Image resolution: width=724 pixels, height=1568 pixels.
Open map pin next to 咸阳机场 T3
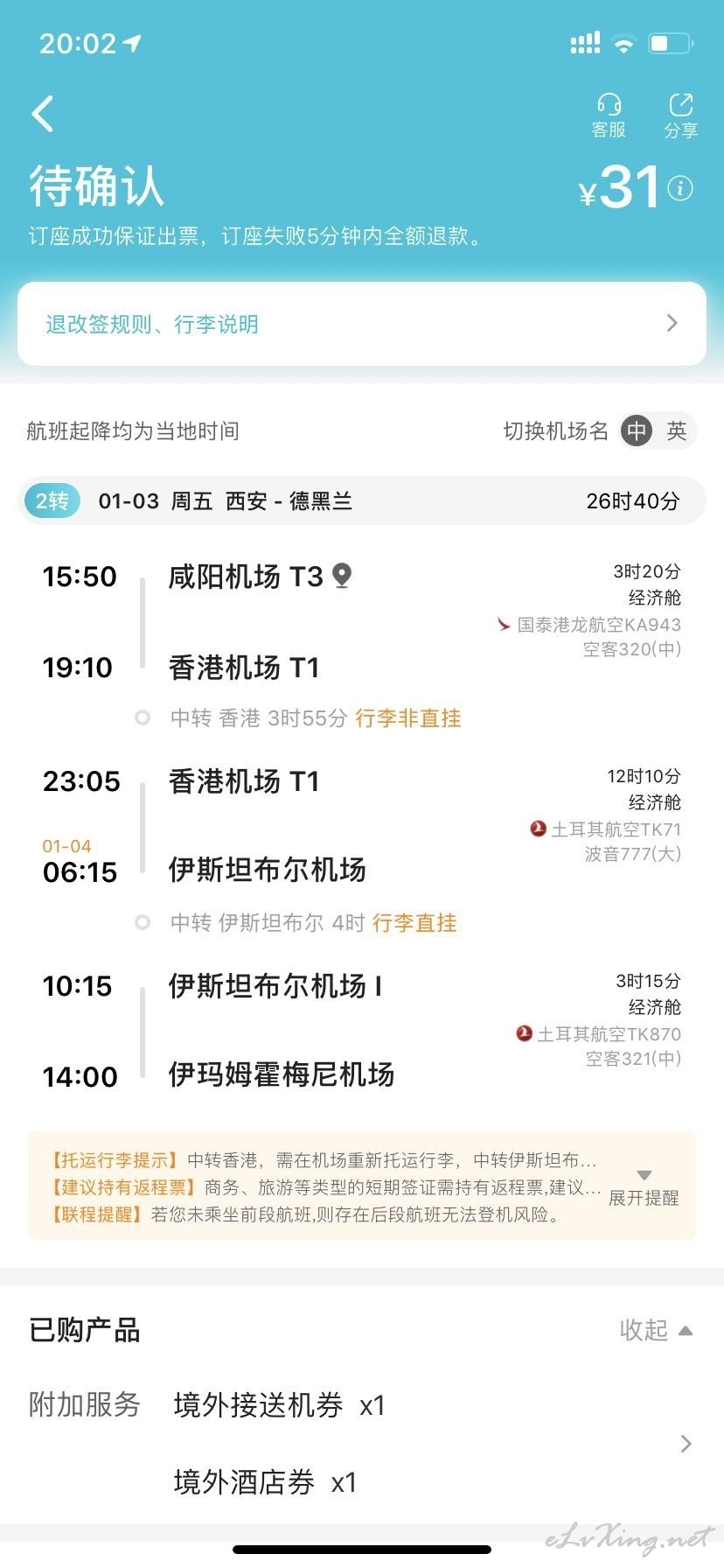[x=343, y=576]
